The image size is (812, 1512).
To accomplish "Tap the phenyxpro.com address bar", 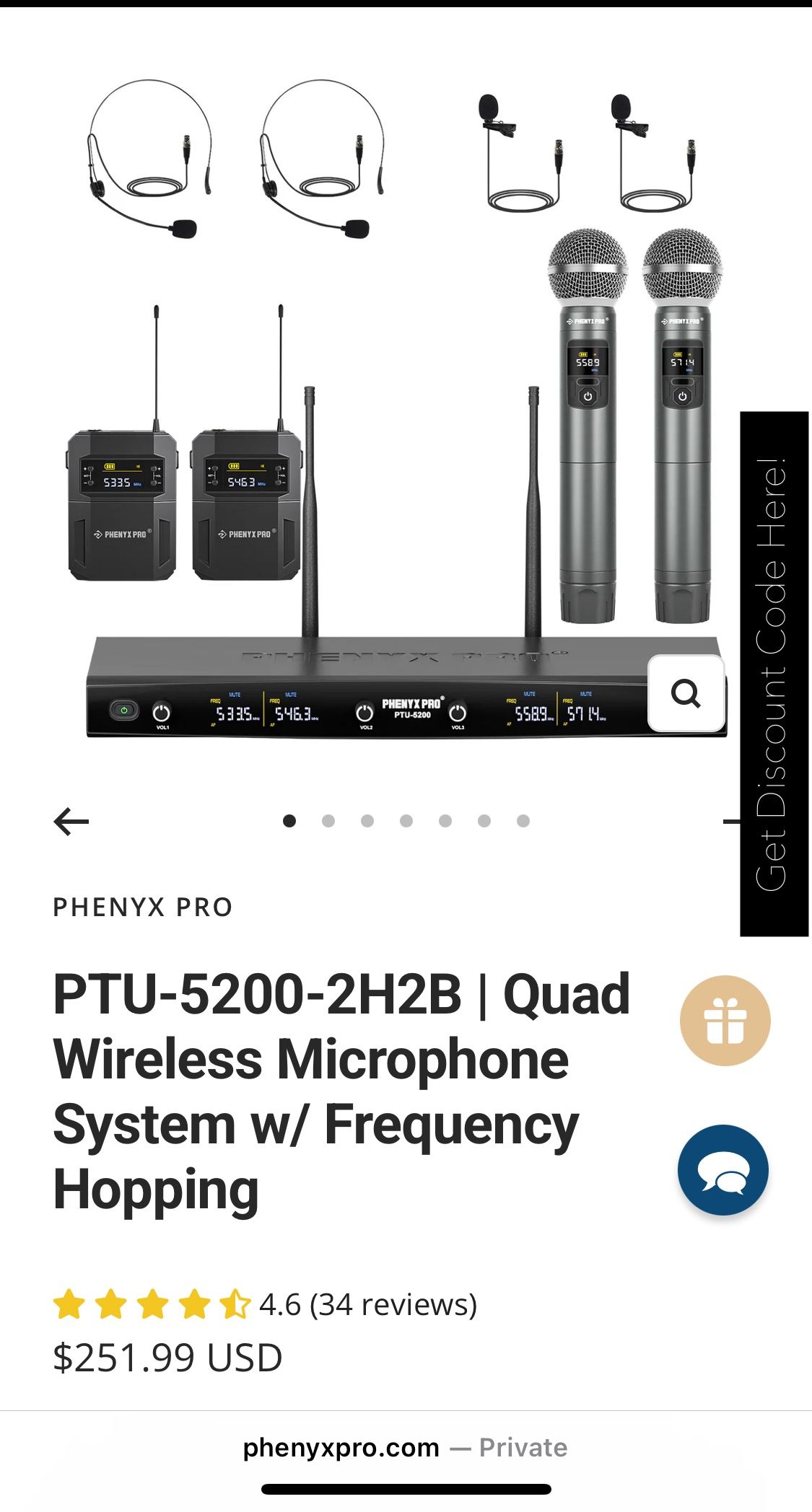I will point(405,1448).
